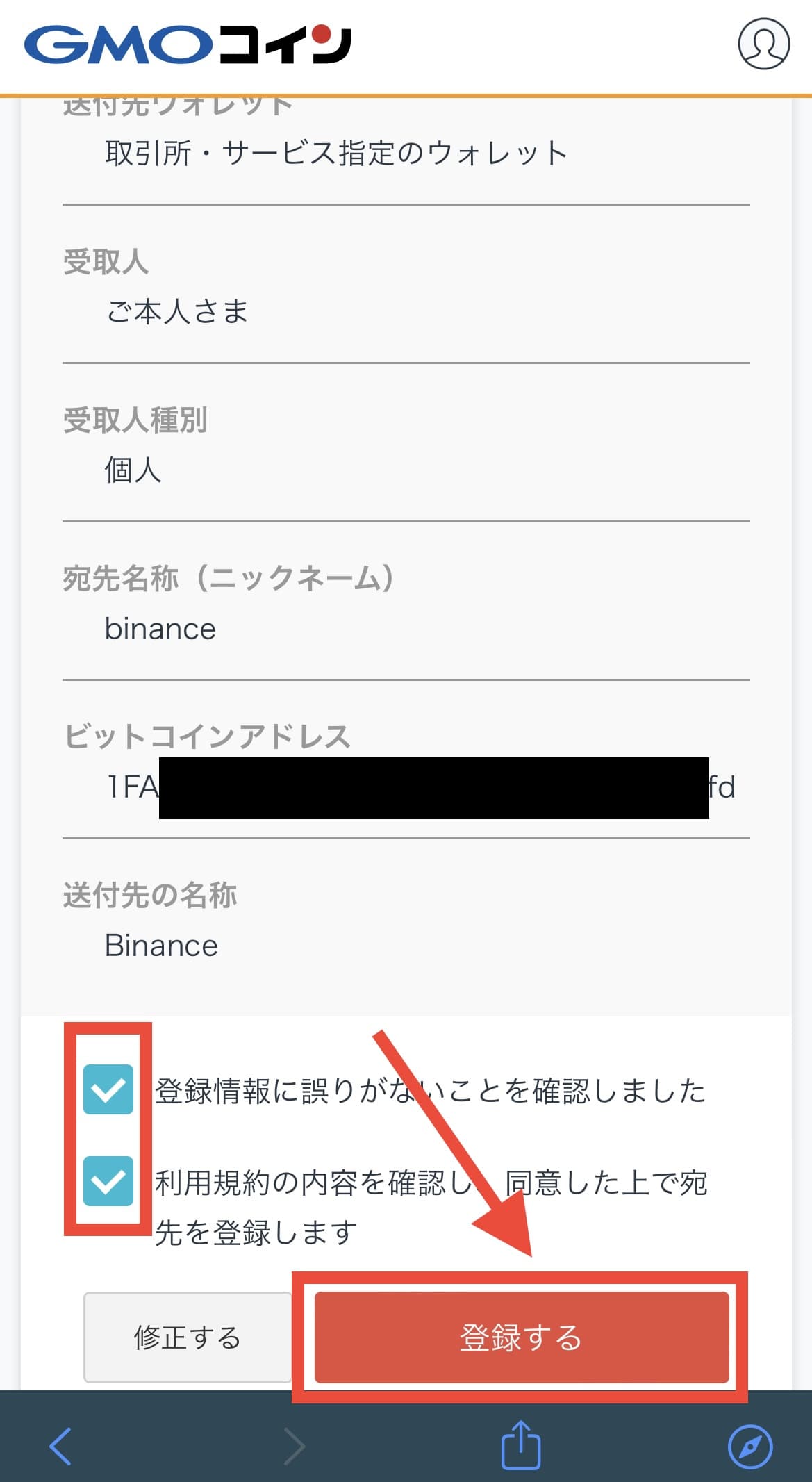Tap the 修正する button
The height and width of the screenshot is (1482, 812).
tap(188, 1337)
